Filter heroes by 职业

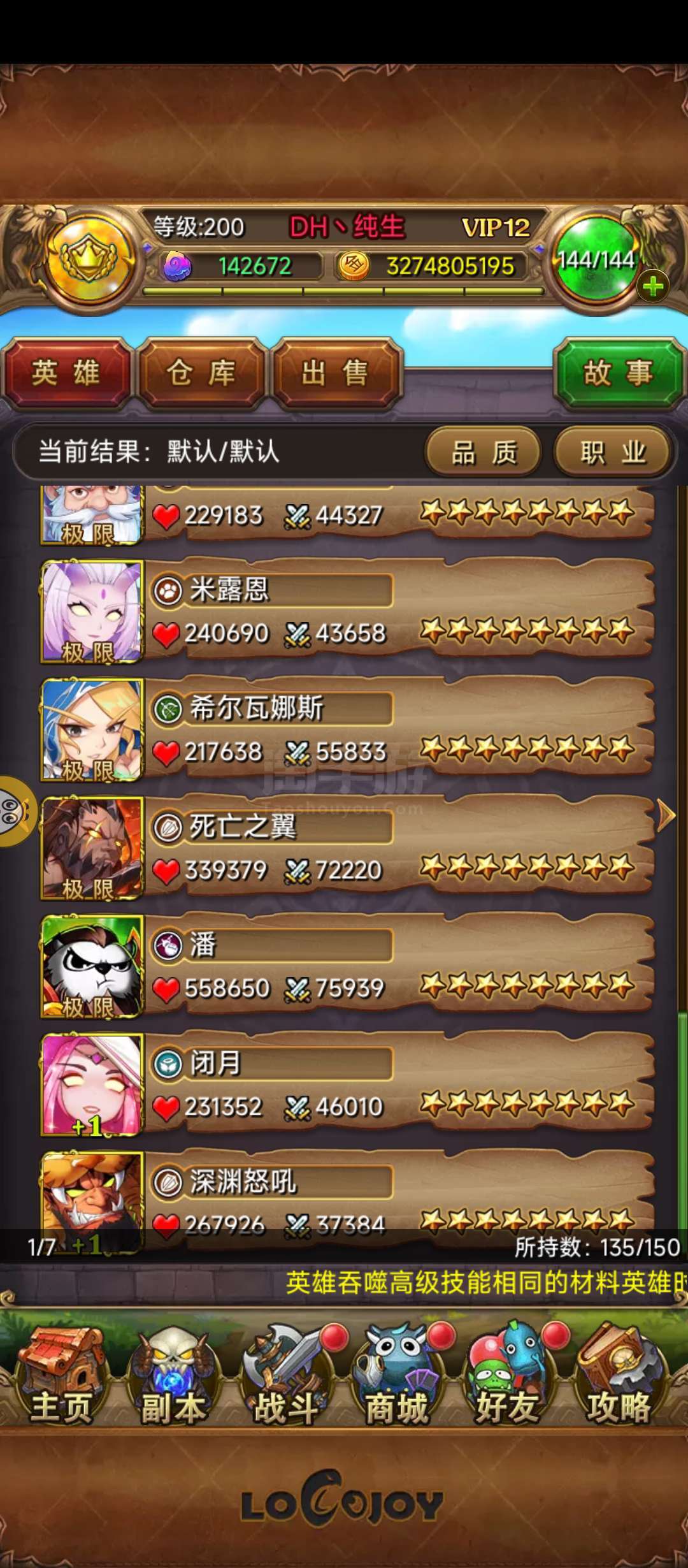[613, 453]
